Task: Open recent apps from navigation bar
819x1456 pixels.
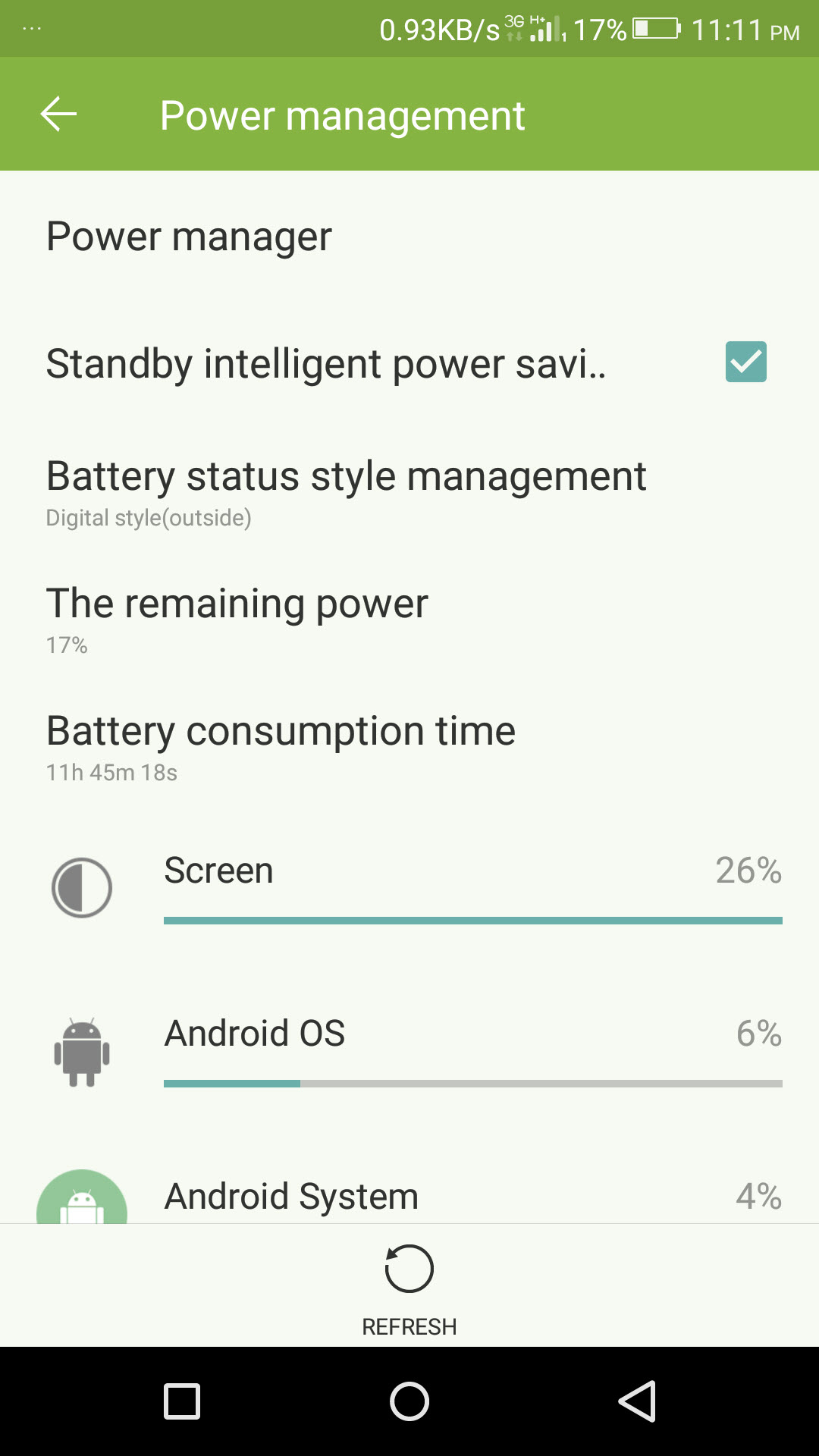Action: pos(182,1401)
